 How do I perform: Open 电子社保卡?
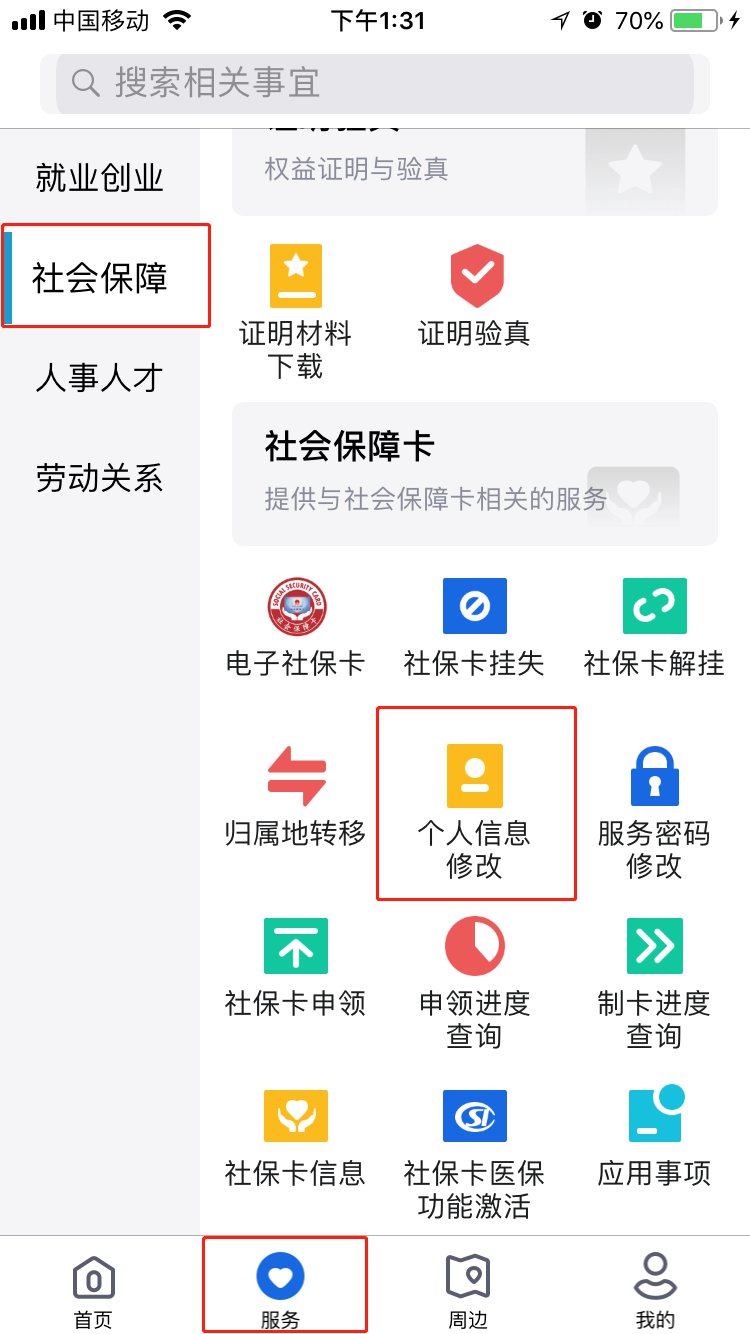click(x=295, y=625)
